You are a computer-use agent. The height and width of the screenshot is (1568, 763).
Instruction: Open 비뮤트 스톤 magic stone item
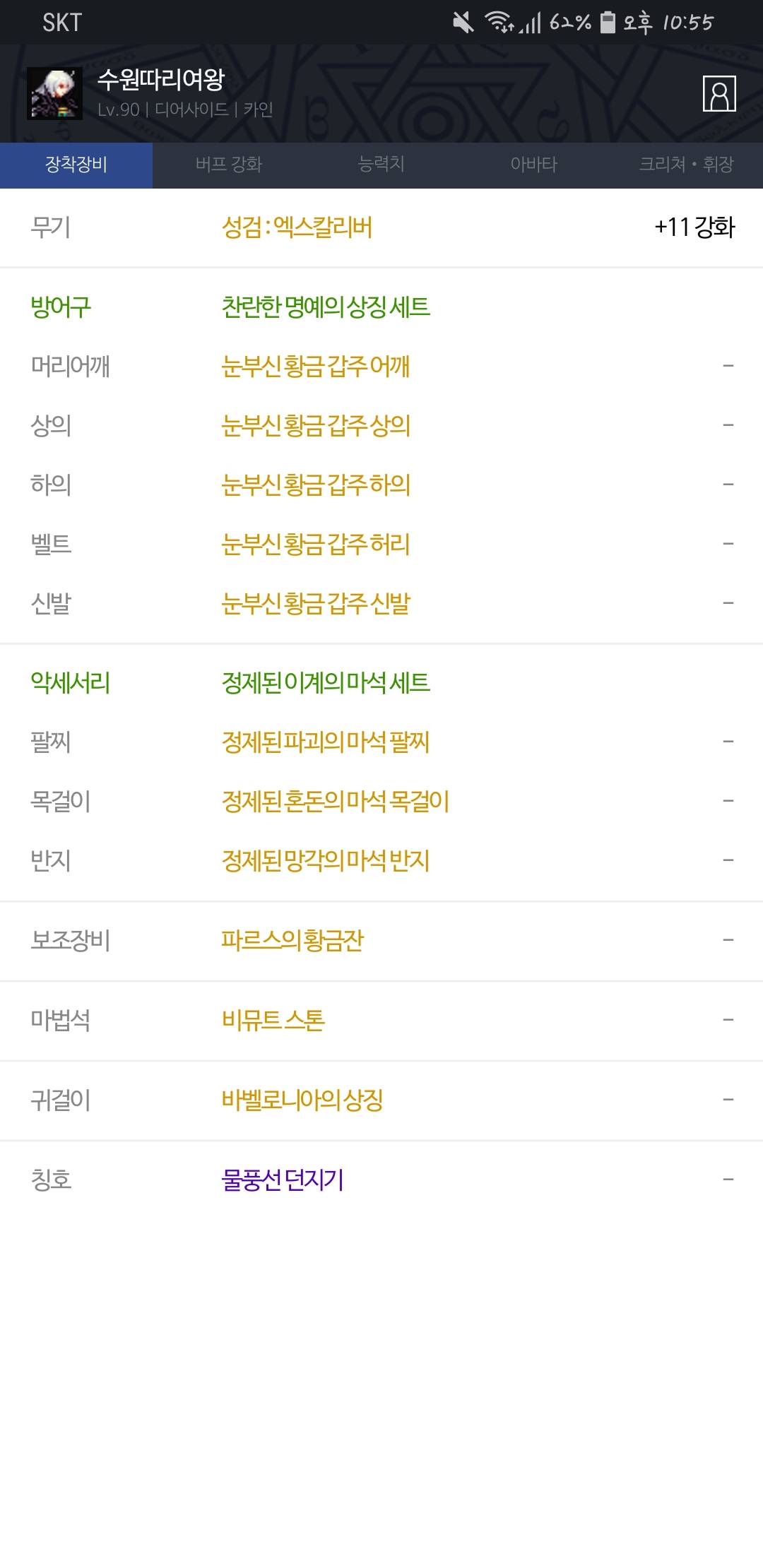(x=381, y=1021)
